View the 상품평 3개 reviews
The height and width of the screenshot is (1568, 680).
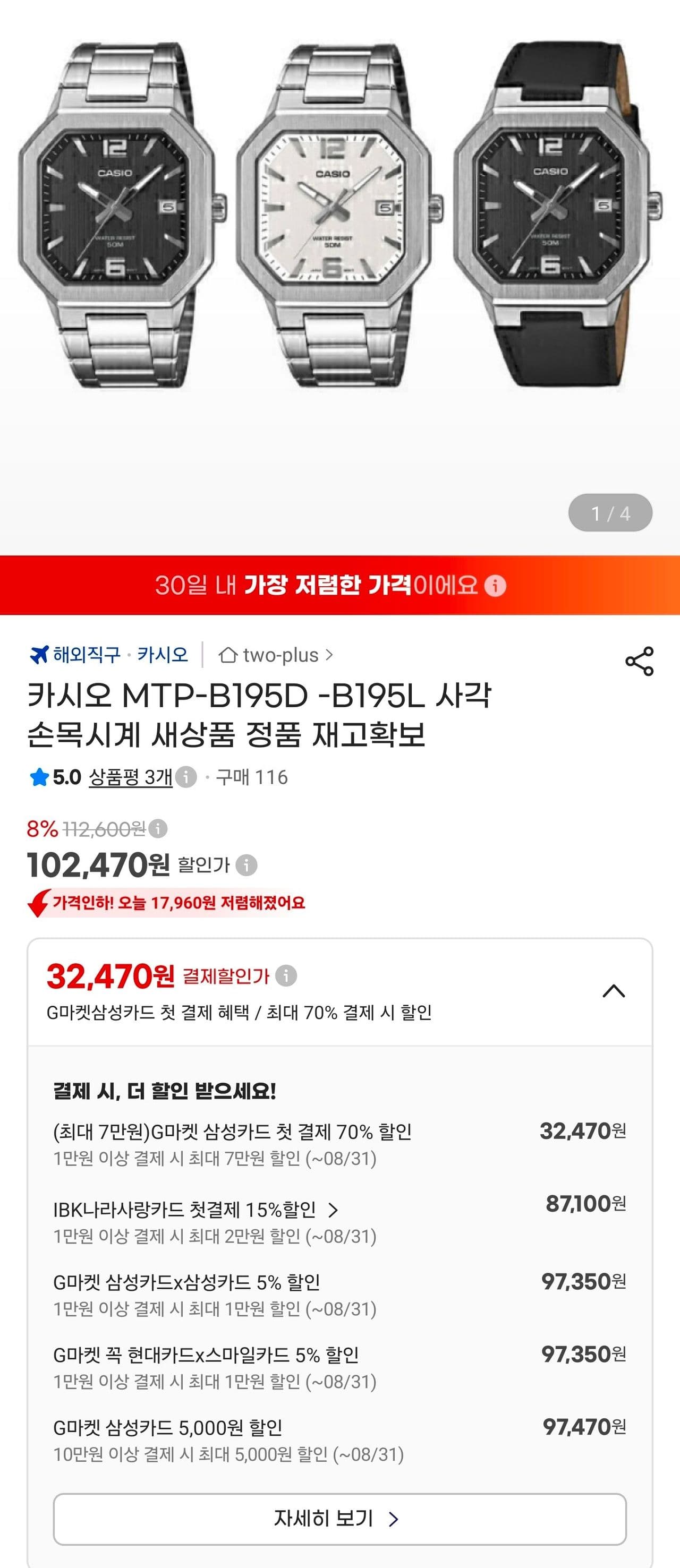[130, 777]
